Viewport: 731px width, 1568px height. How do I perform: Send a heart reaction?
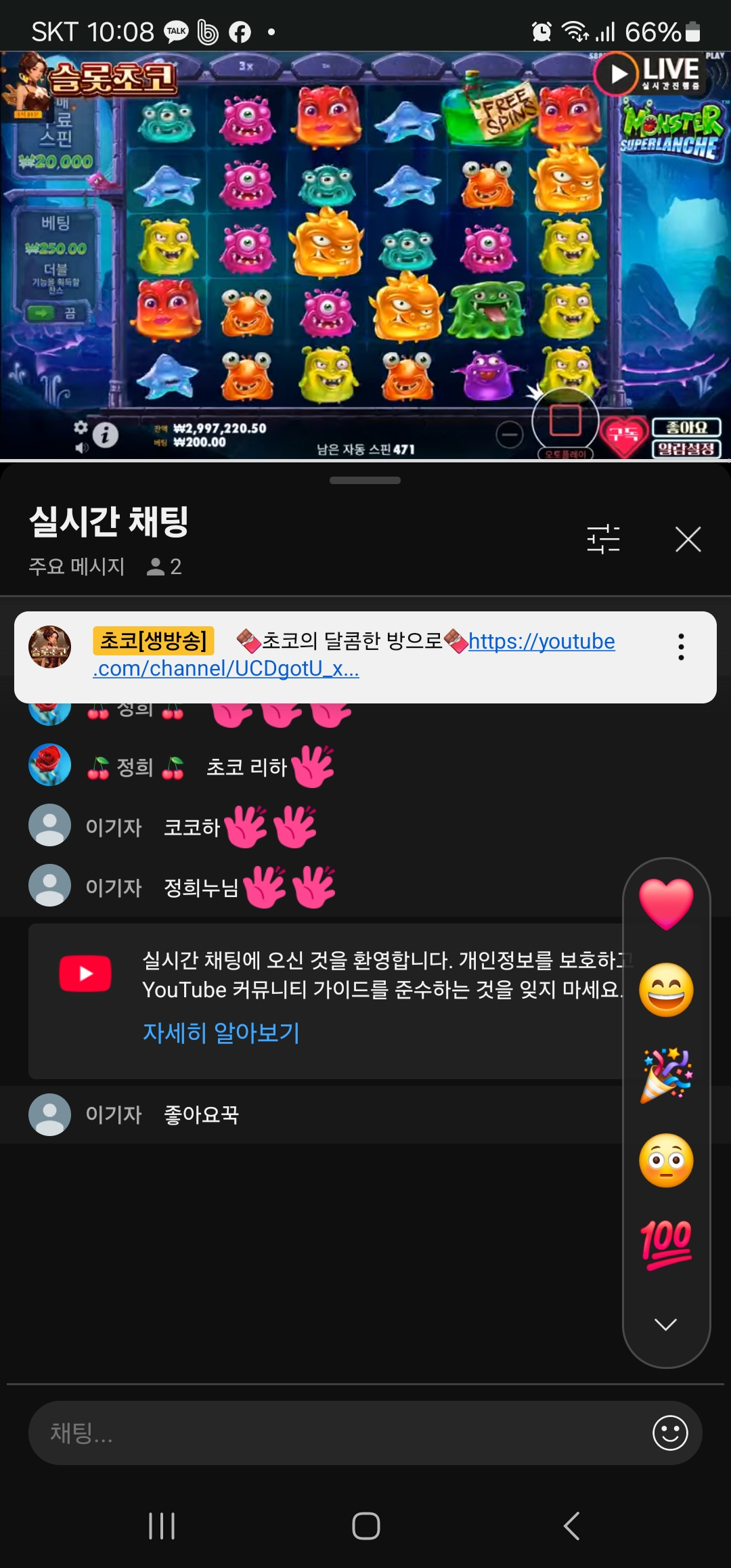tap(666, 905)
